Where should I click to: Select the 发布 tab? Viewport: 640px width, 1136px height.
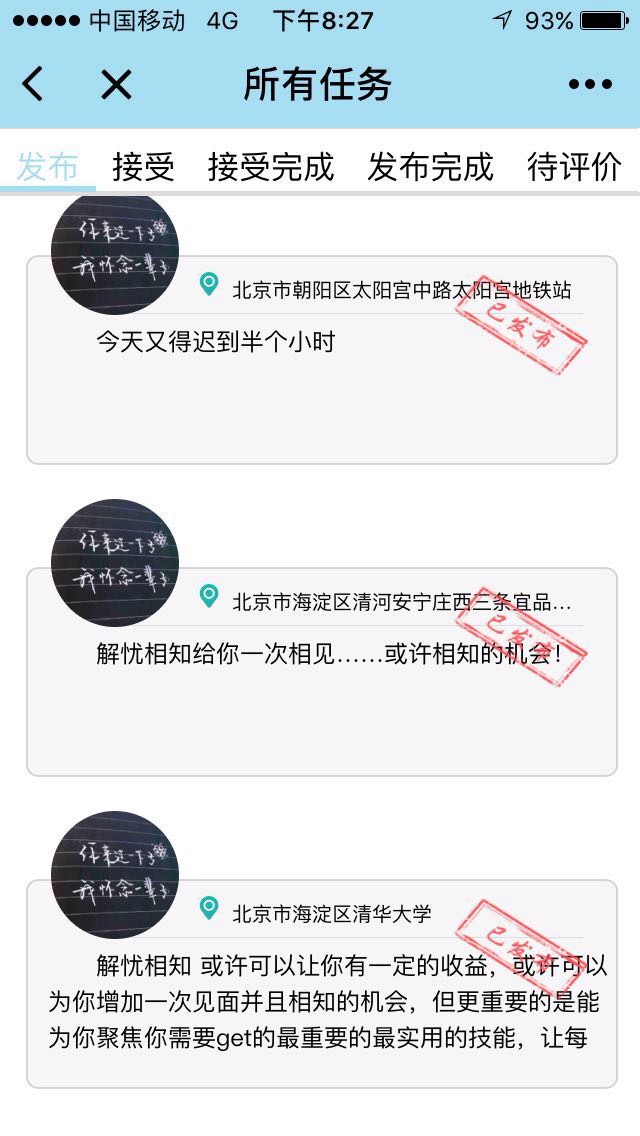[47, 166]
